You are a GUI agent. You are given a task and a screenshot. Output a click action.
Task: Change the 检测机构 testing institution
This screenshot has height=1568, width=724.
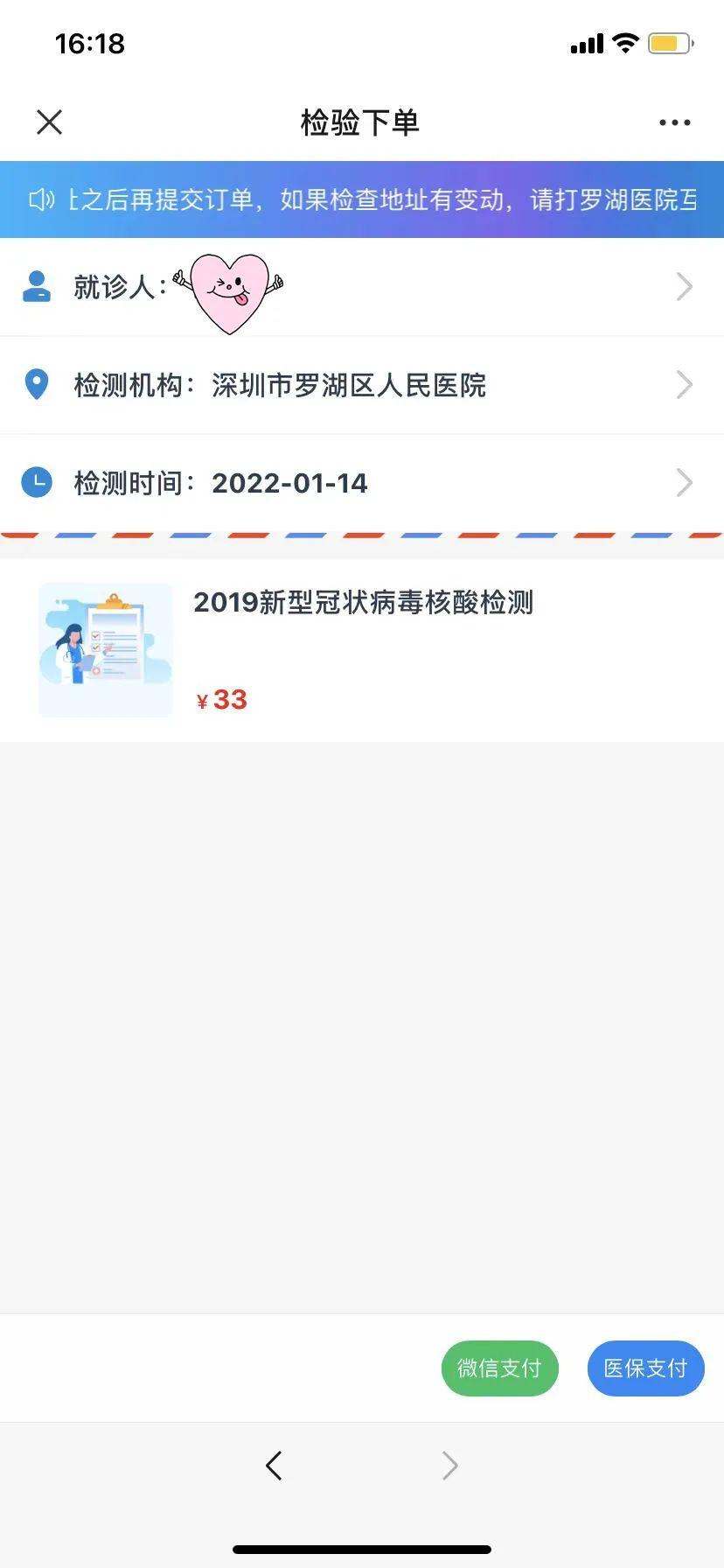click(x=362, y=385)
